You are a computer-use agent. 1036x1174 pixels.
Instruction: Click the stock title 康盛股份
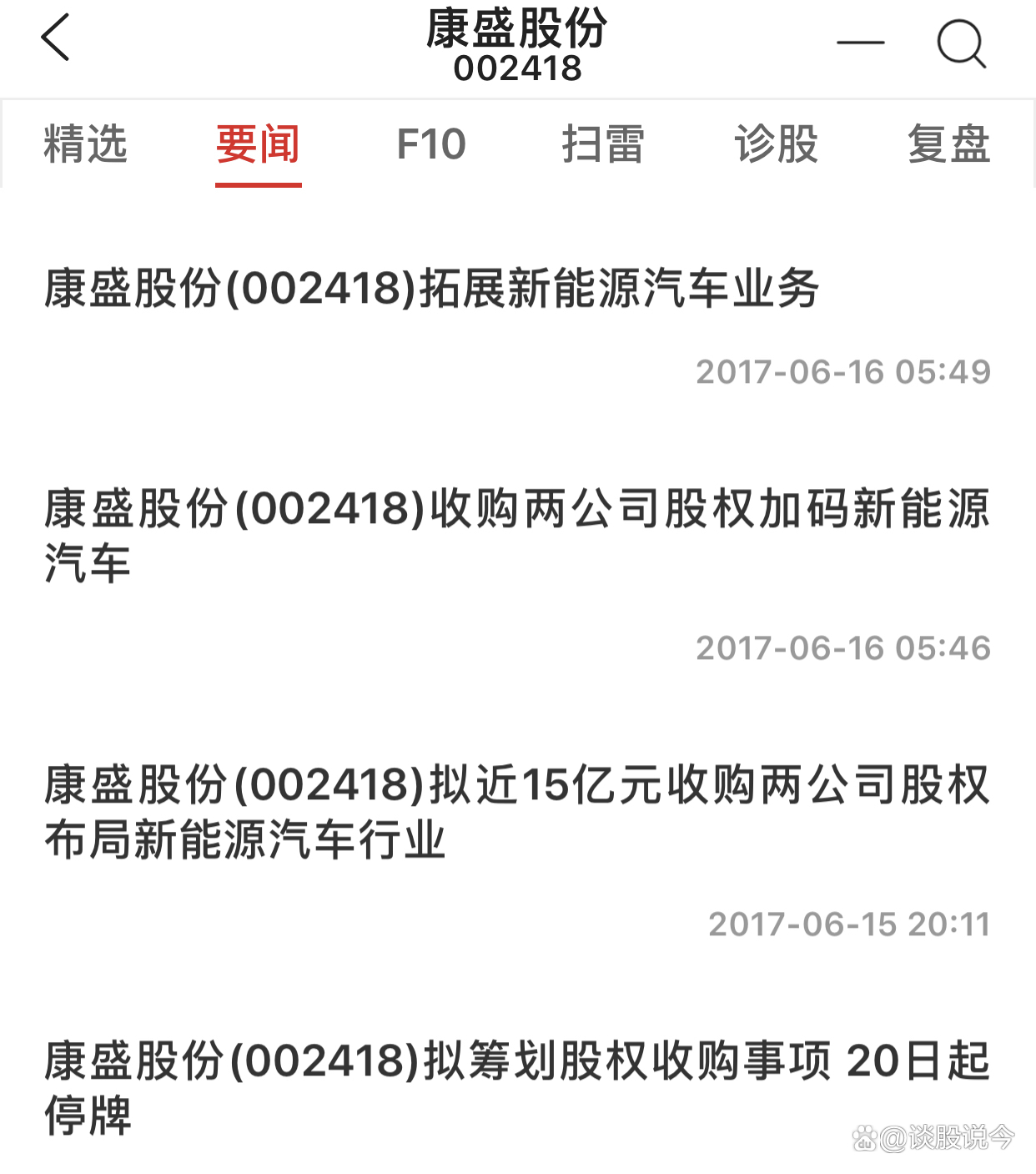[518, 28]
